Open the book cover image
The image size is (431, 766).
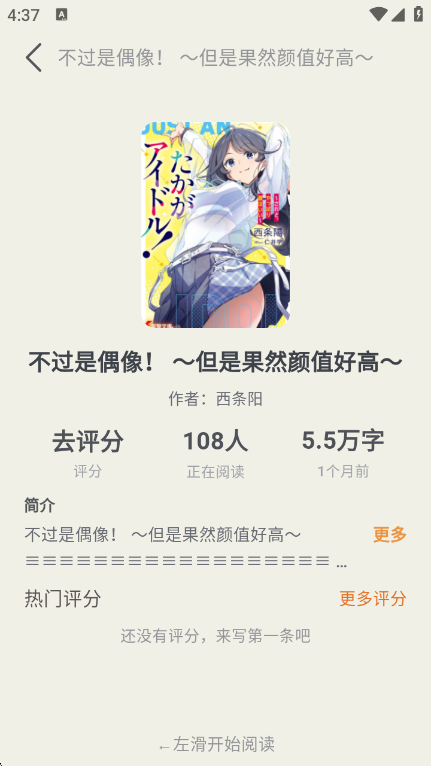click(216, 225)
